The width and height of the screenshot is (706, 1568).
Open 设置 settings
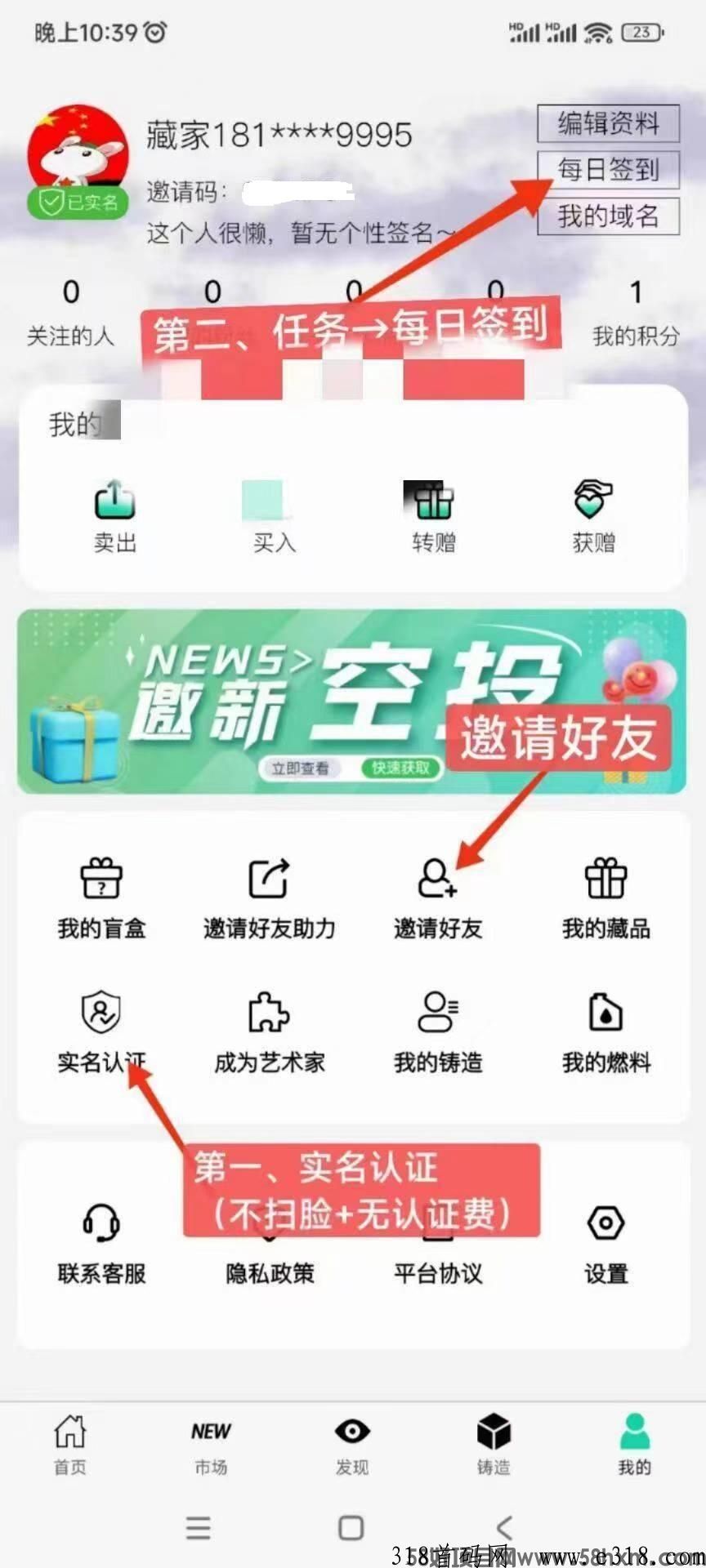tap(605, 1242)
